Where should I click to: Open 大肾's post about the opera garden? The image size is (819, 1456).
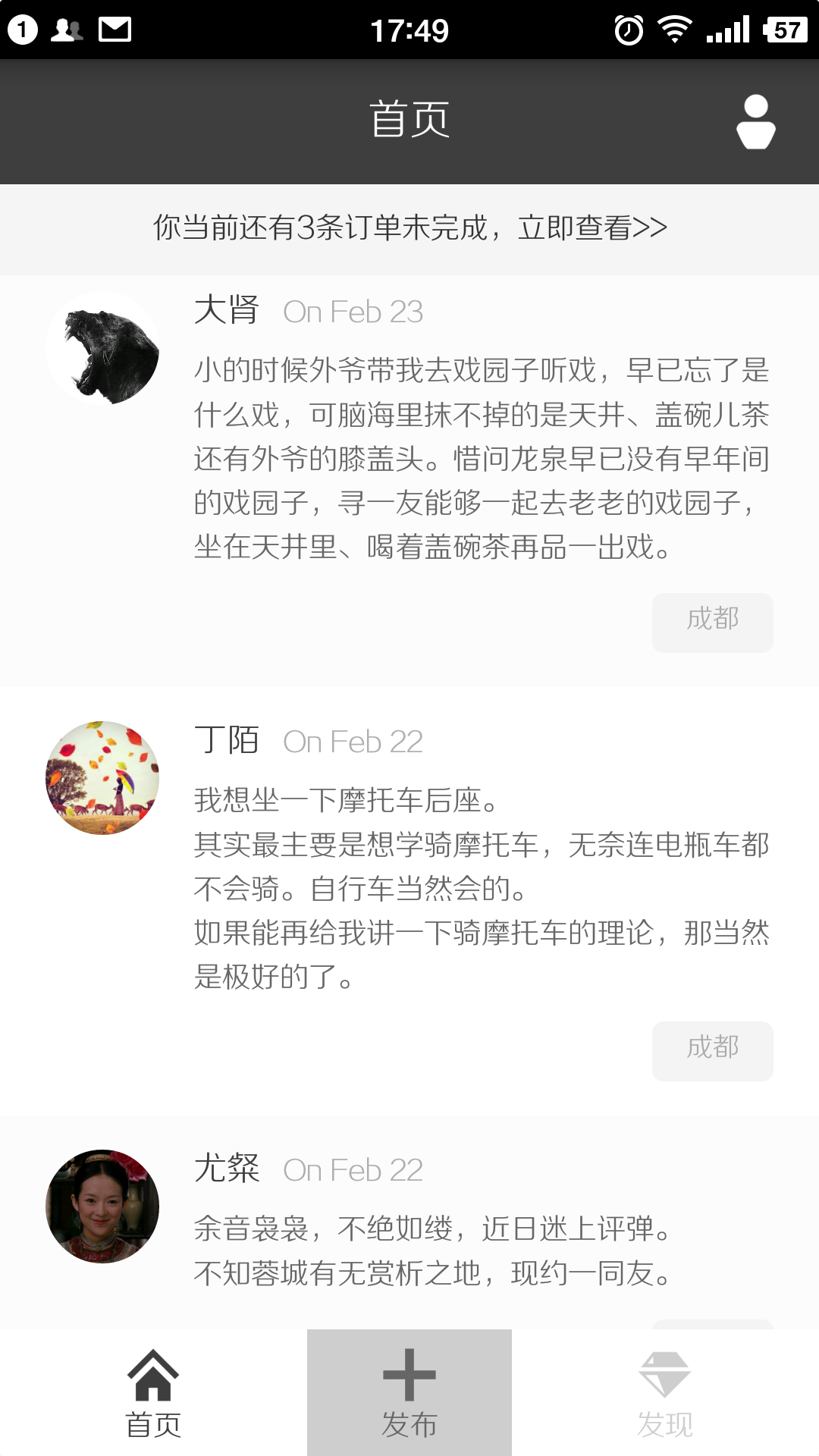click(x=482, y=458)
